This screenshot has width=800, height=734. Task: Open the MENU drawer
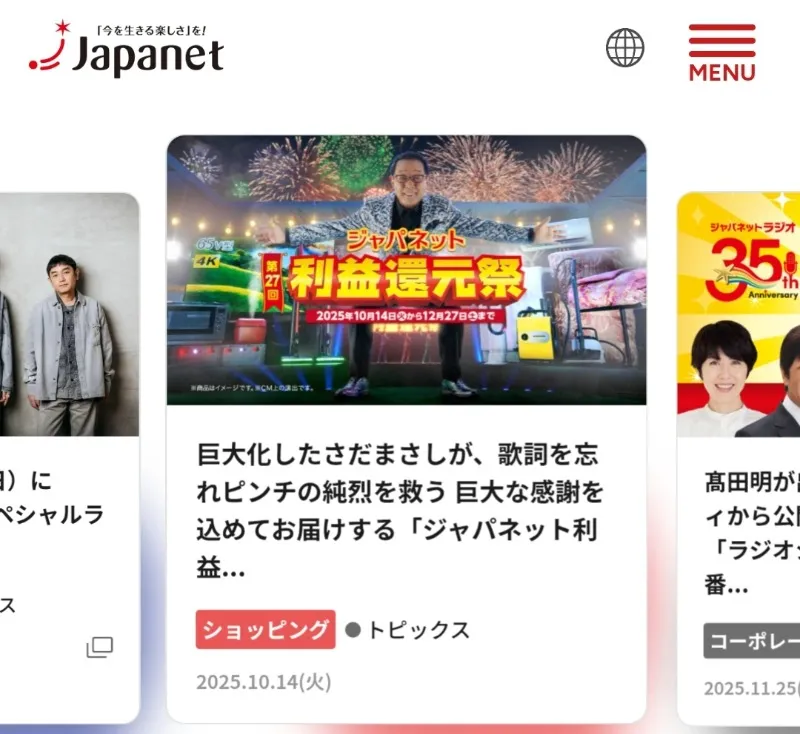(x=721, y=53)
